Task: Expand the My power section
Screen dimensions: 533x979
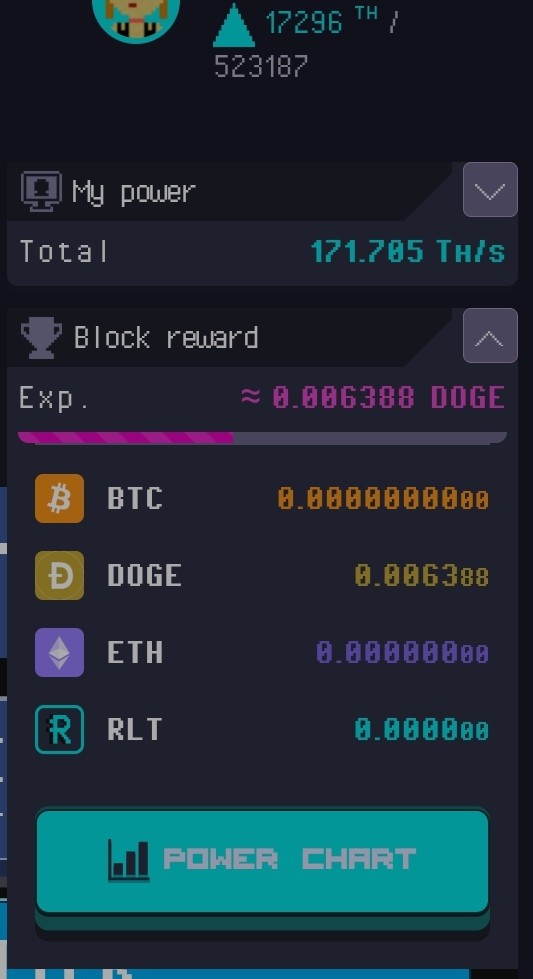Action: click(490, 190)
